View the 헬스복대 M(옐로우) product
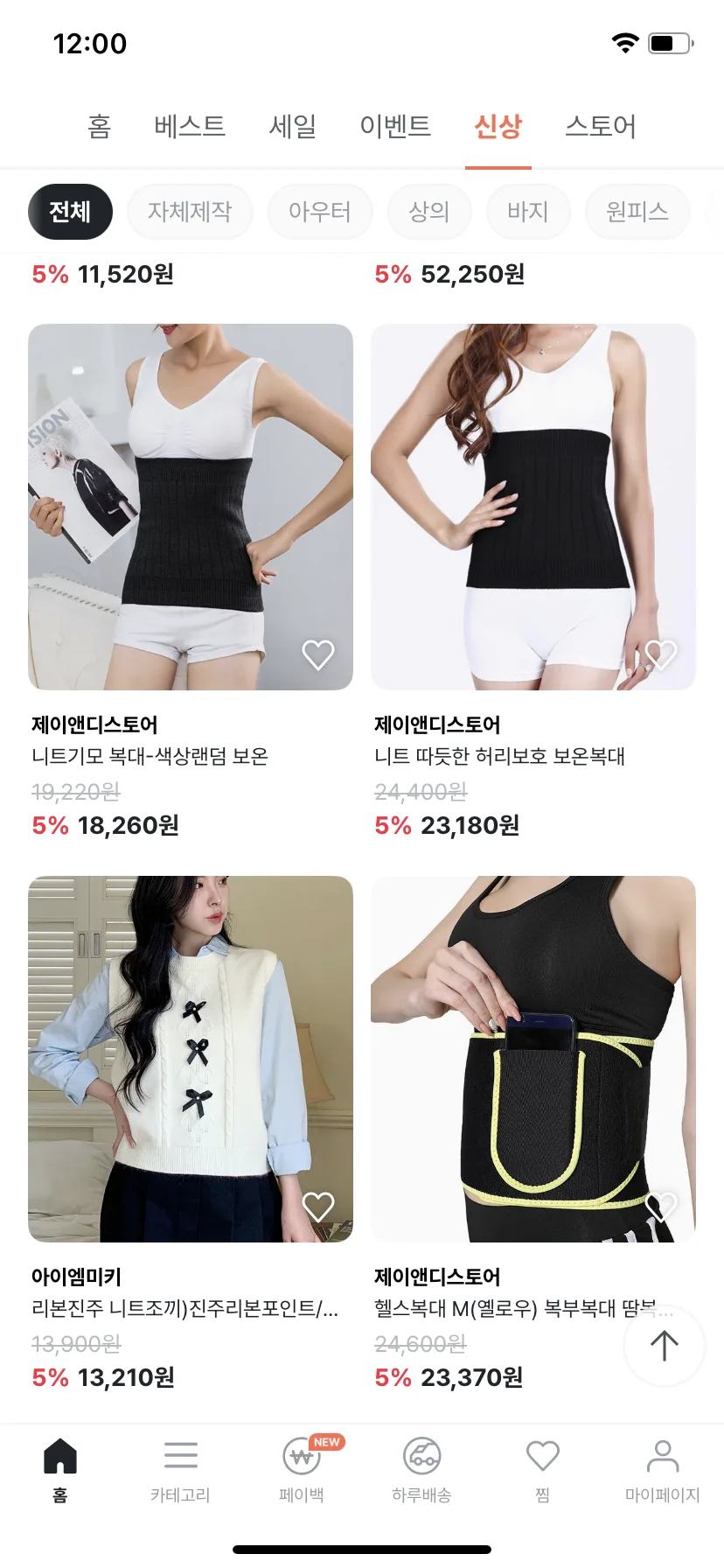 point(533,1059)
